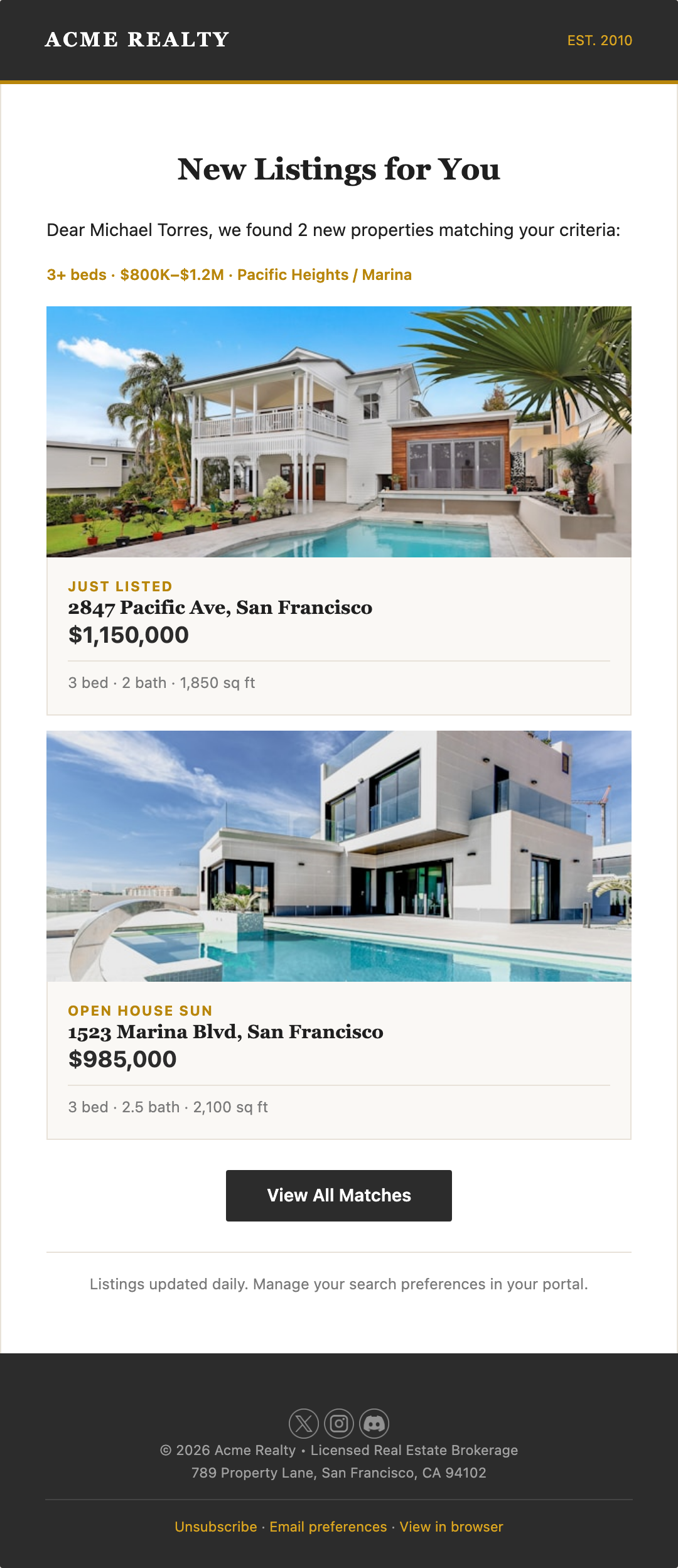This screenshot has height=1568, width=678.
Task: Click the 1523 Marina Blvd address
Action: coord(225,1031)
